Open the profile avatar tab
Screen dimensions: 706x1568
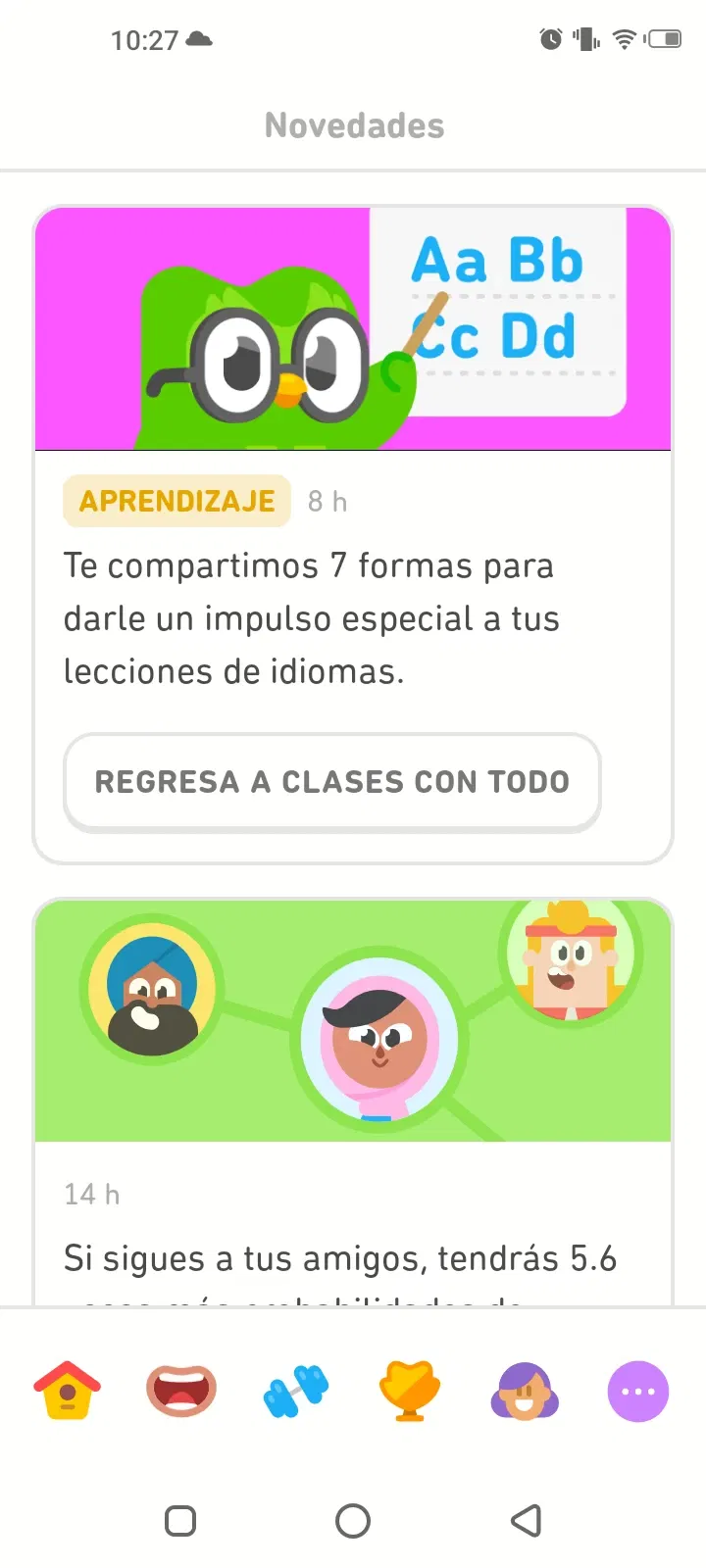click(x=524, y=1390)
